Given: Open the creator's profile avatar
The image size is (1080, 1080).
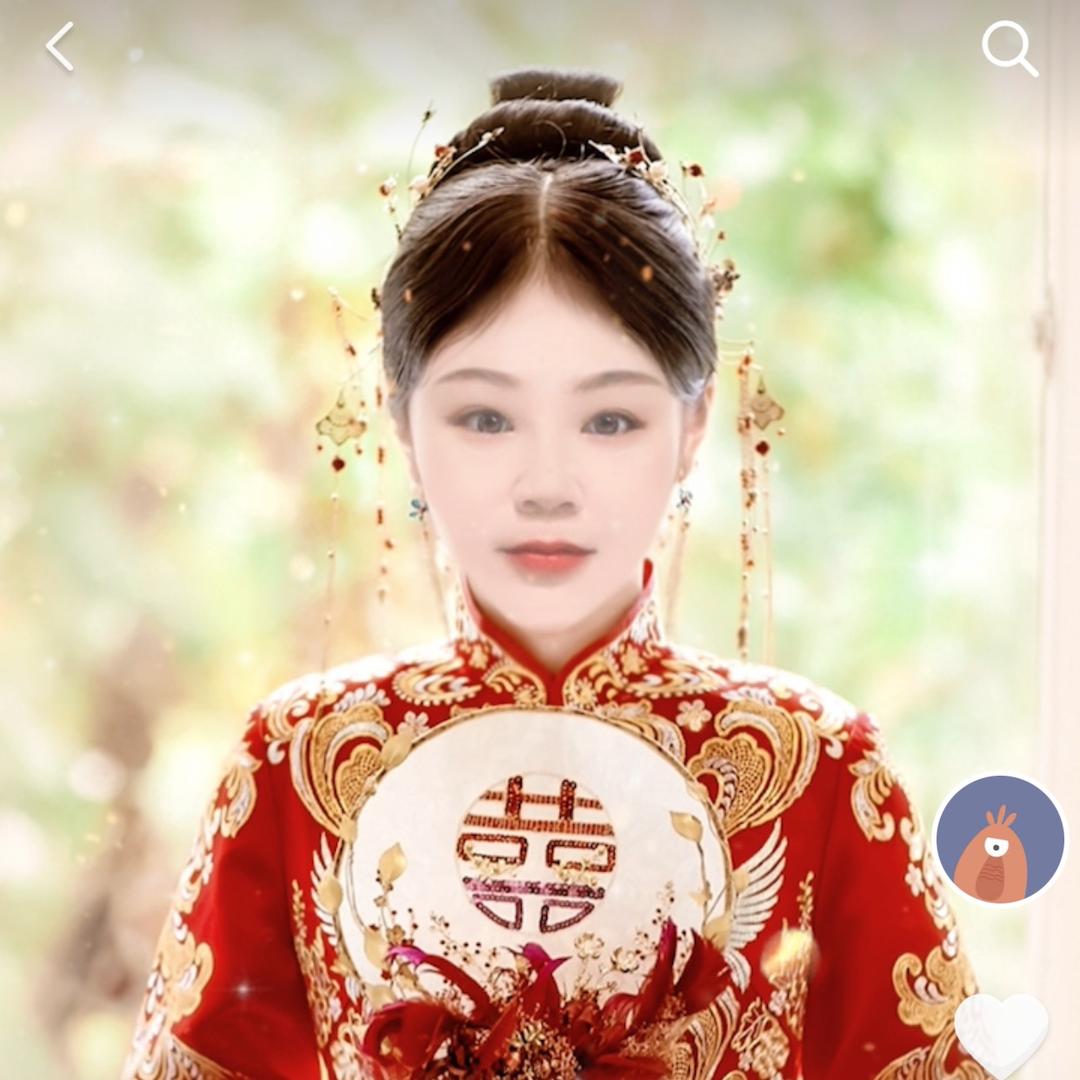Looking at the screenshot, I should pyautogui.click(x=1000, y=838).
